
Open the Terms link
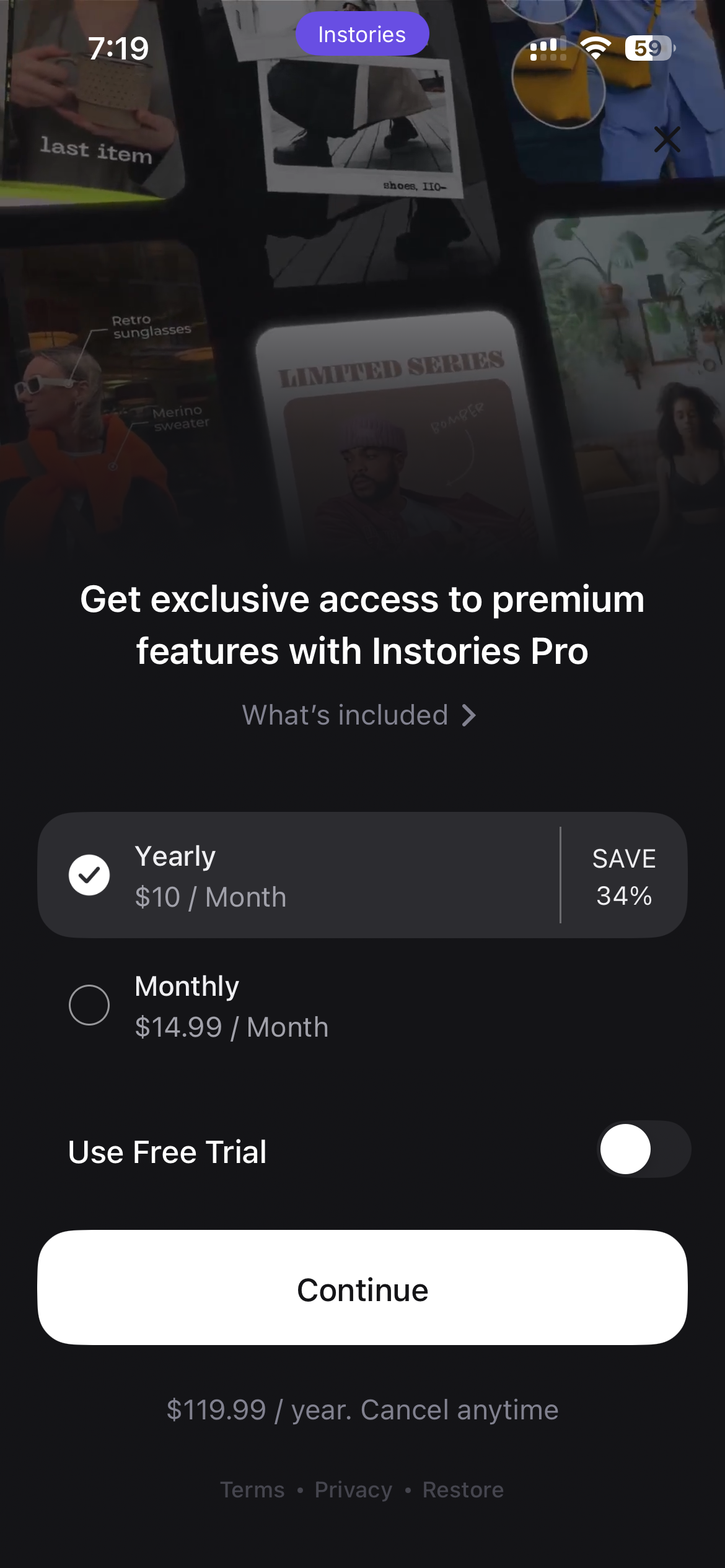click(x=252, y=1490)
